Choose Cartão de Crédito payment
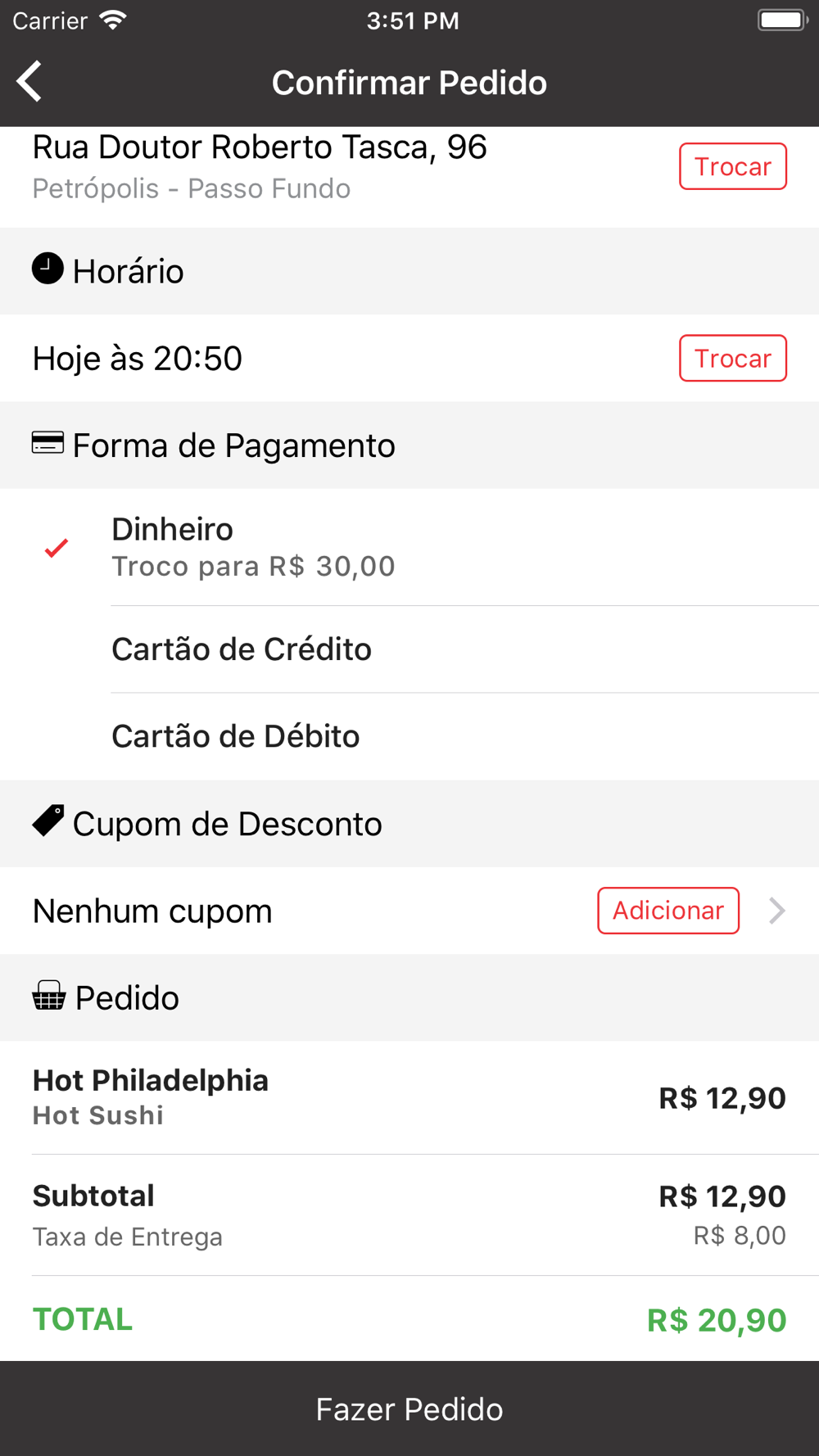Viewport: 819px width, 1456px height. 242,649
